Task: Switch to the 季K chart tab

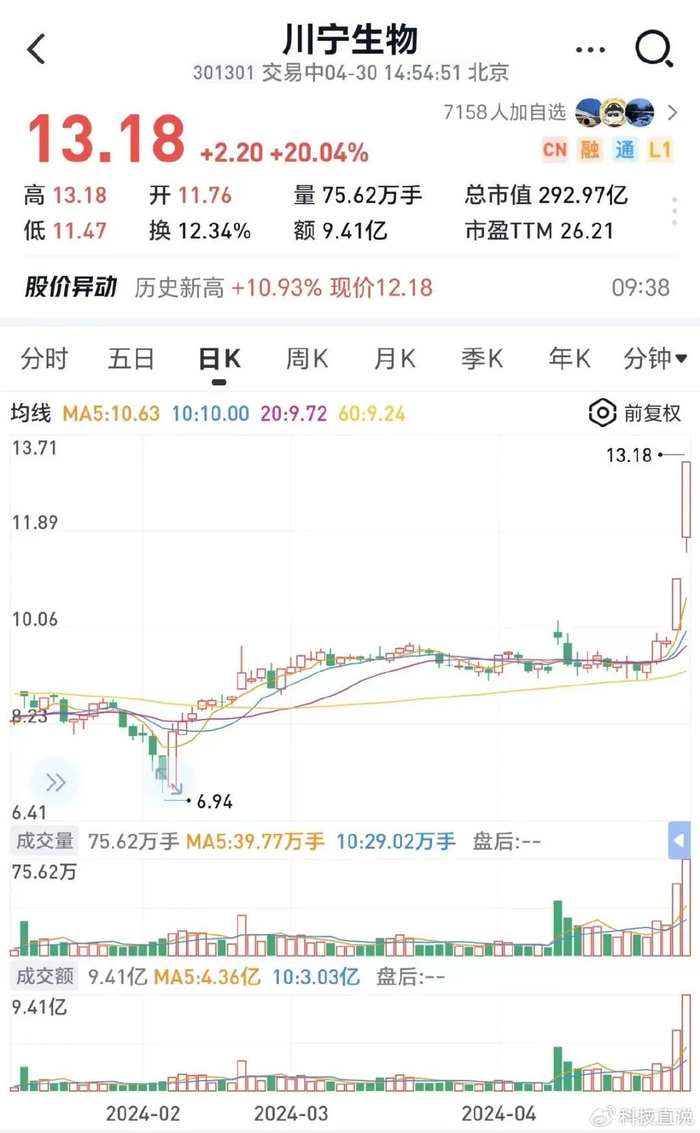Action: (x=481, y=359)
